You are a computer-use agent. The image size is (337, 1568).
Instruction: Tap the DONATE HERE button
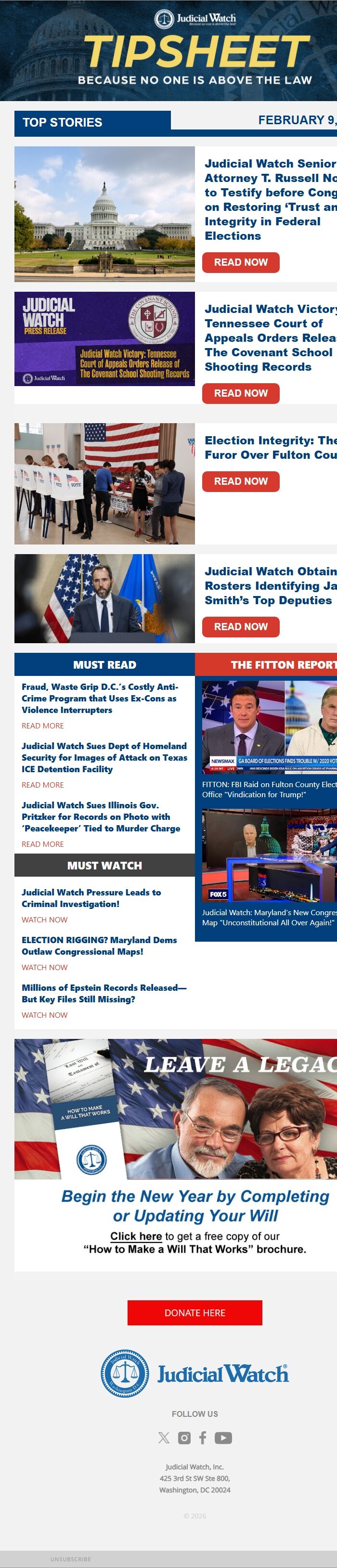[x=194, y=1312]
